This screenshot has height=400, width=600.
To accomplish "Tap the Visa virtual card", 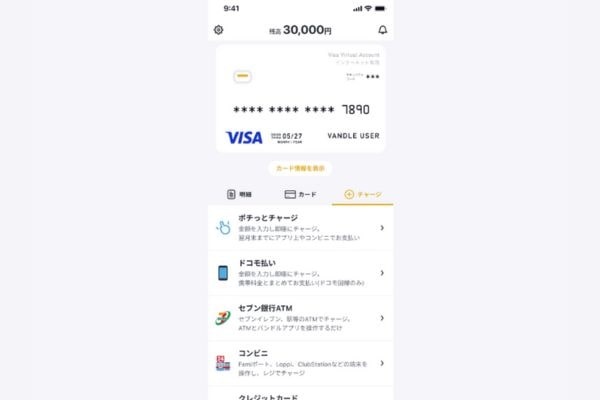I will [x=300, y=98].
